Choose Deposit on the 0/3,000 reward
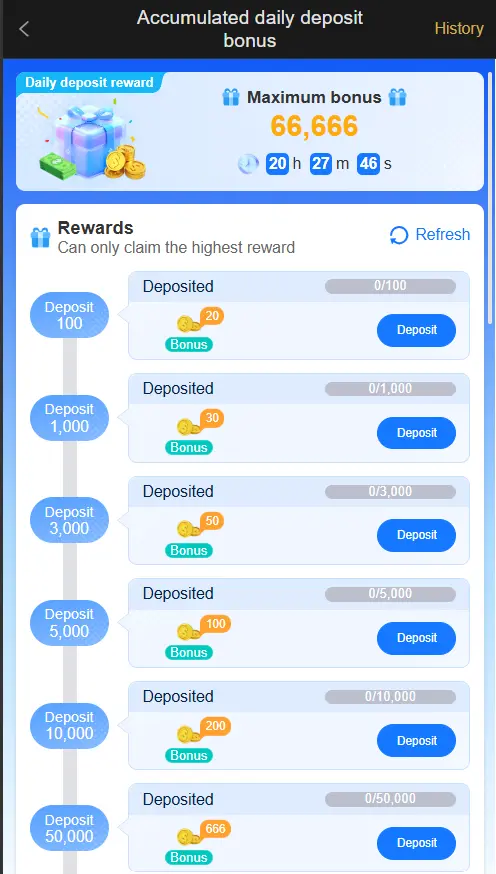The height and width of the screenshot is (874, 496). (x=416, y=535)
